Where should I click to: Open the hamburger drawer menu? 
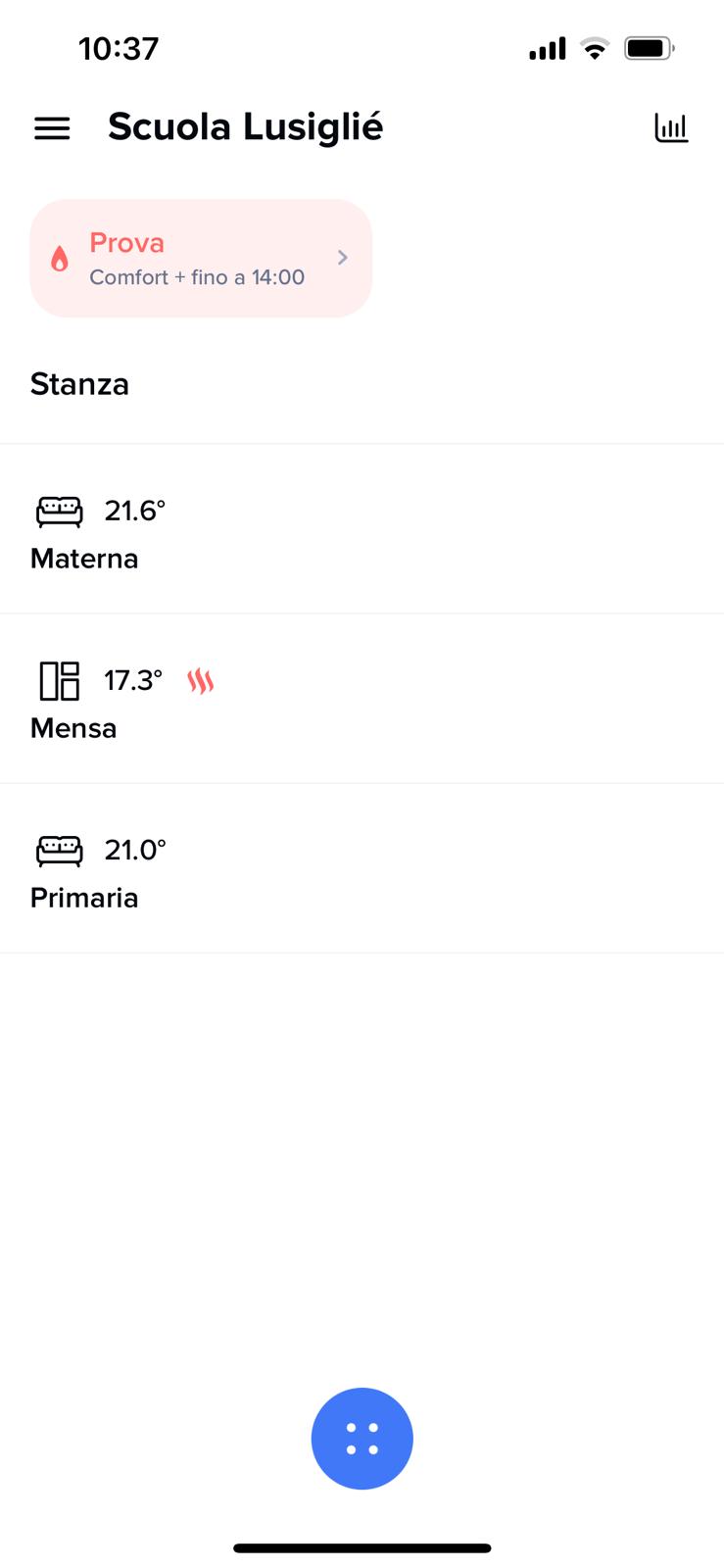[52, 128]
